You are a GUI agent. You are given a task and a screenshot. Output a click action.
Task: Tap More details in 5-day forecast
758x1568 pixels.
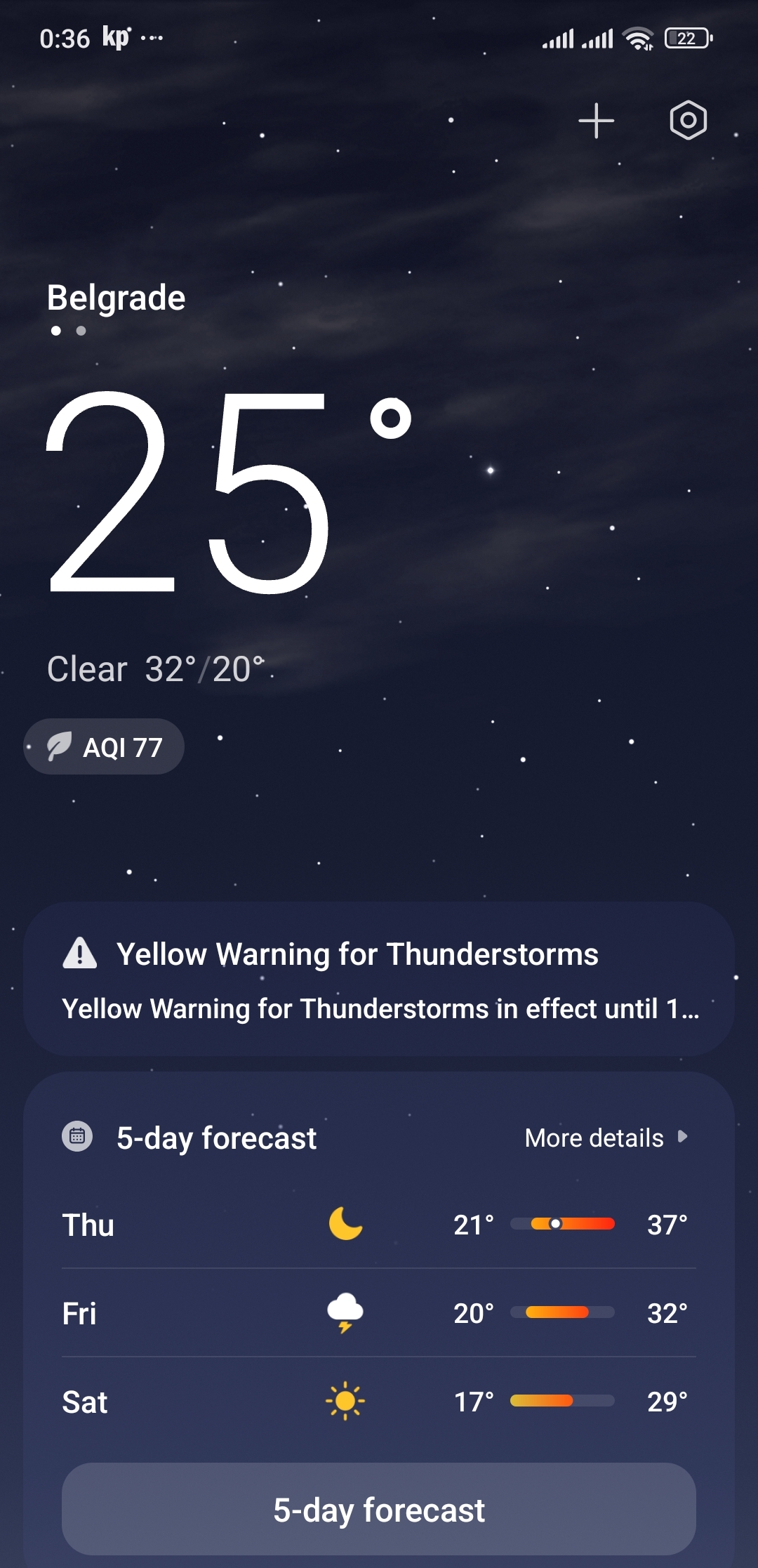click(x=606, y=1138)
